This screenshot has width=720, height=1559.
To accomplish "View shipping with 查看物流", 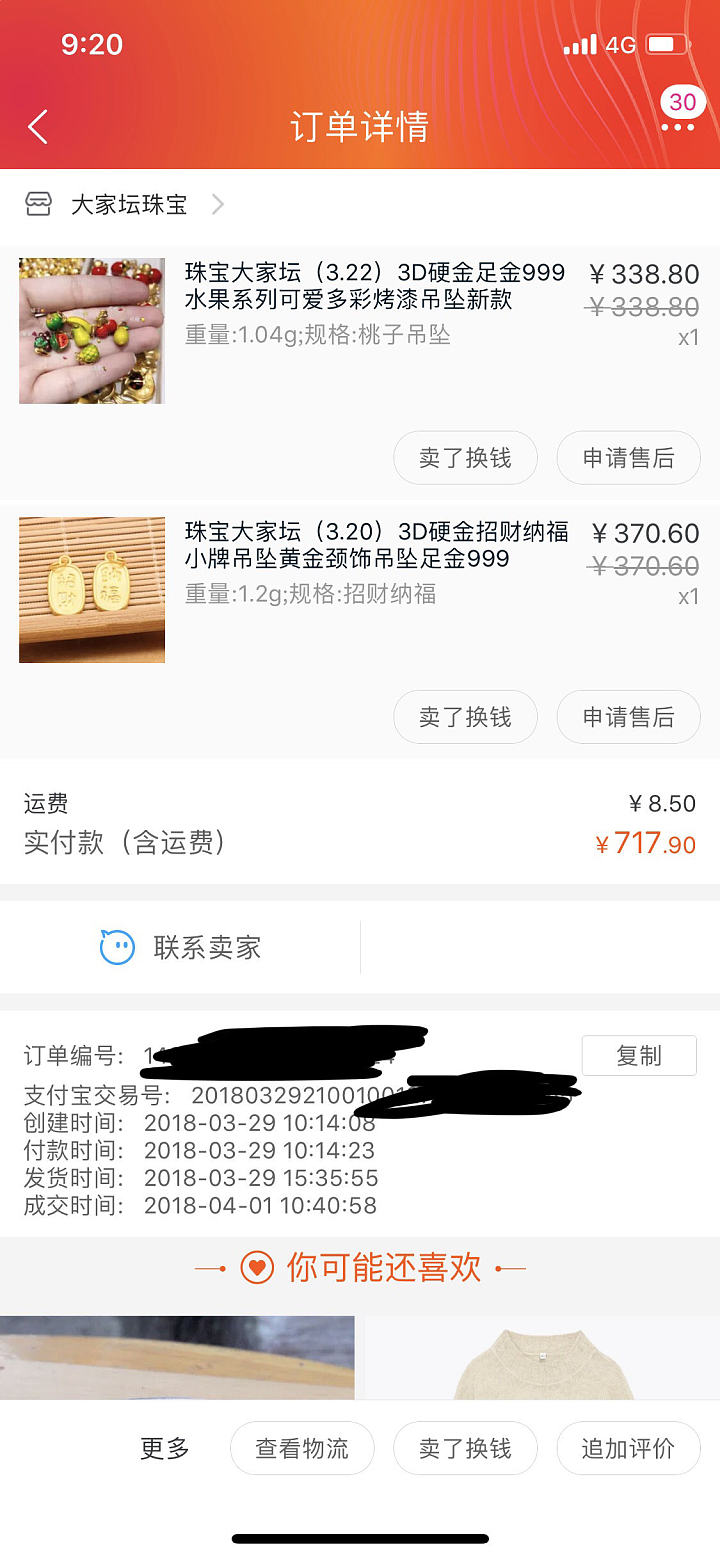I will [302, 1448].
